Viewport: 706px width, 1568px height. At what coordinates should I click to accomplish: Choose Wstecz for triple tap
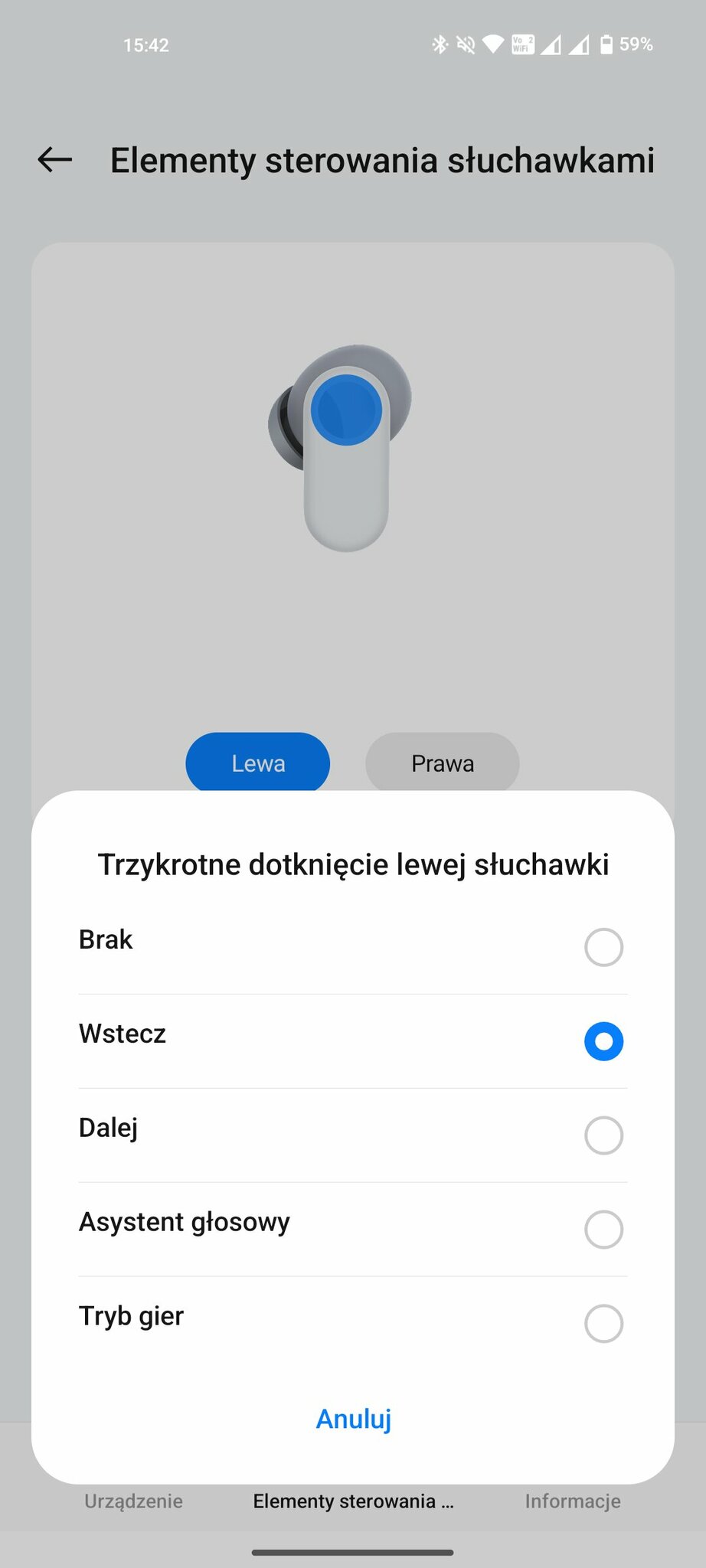tap(352, 1041)
